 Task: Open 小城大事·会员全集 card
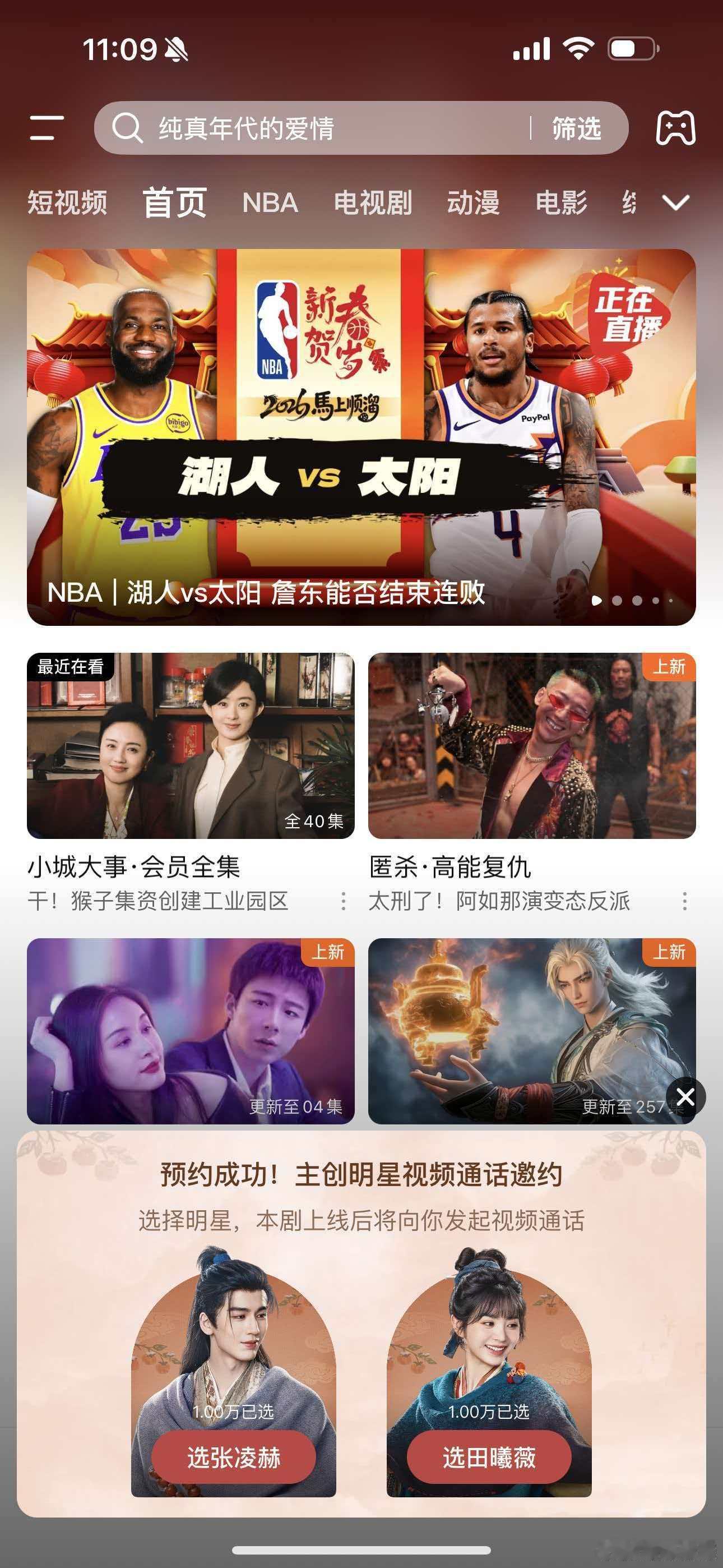(191, 746)
